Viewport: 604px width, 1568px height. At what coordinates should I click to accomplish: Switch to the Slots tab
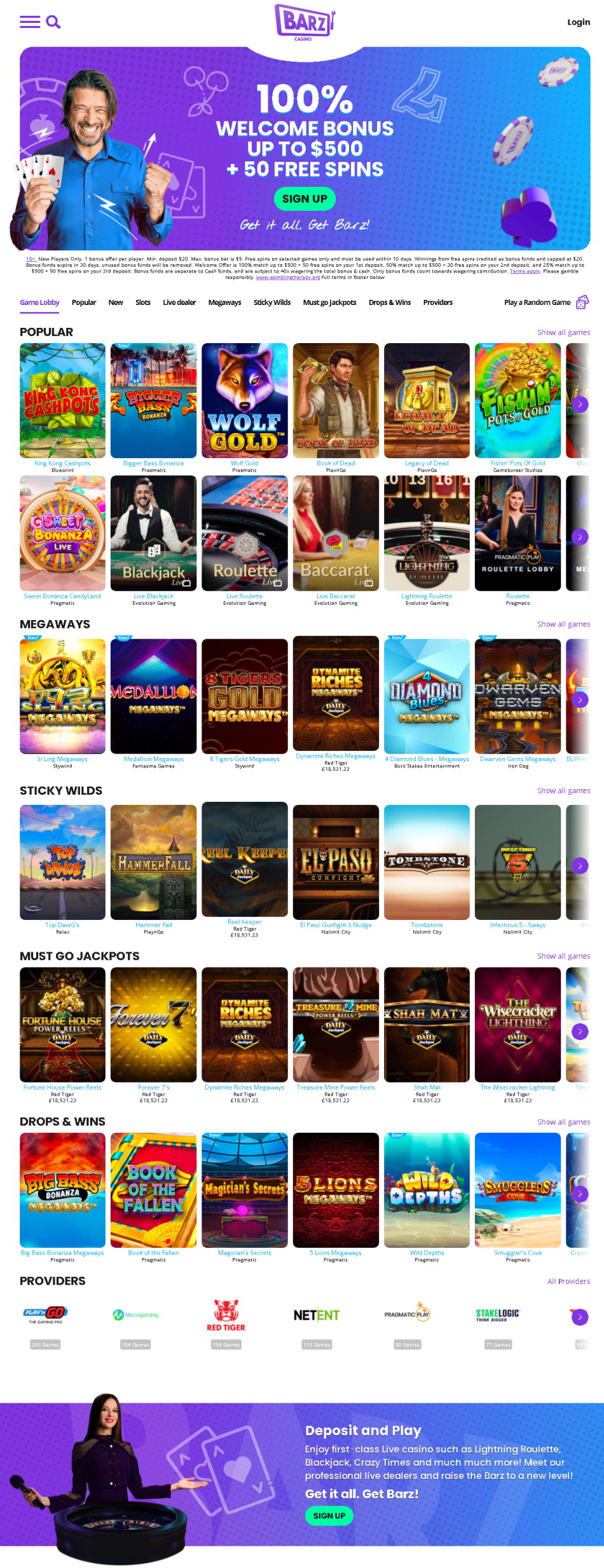click(142, 302)
